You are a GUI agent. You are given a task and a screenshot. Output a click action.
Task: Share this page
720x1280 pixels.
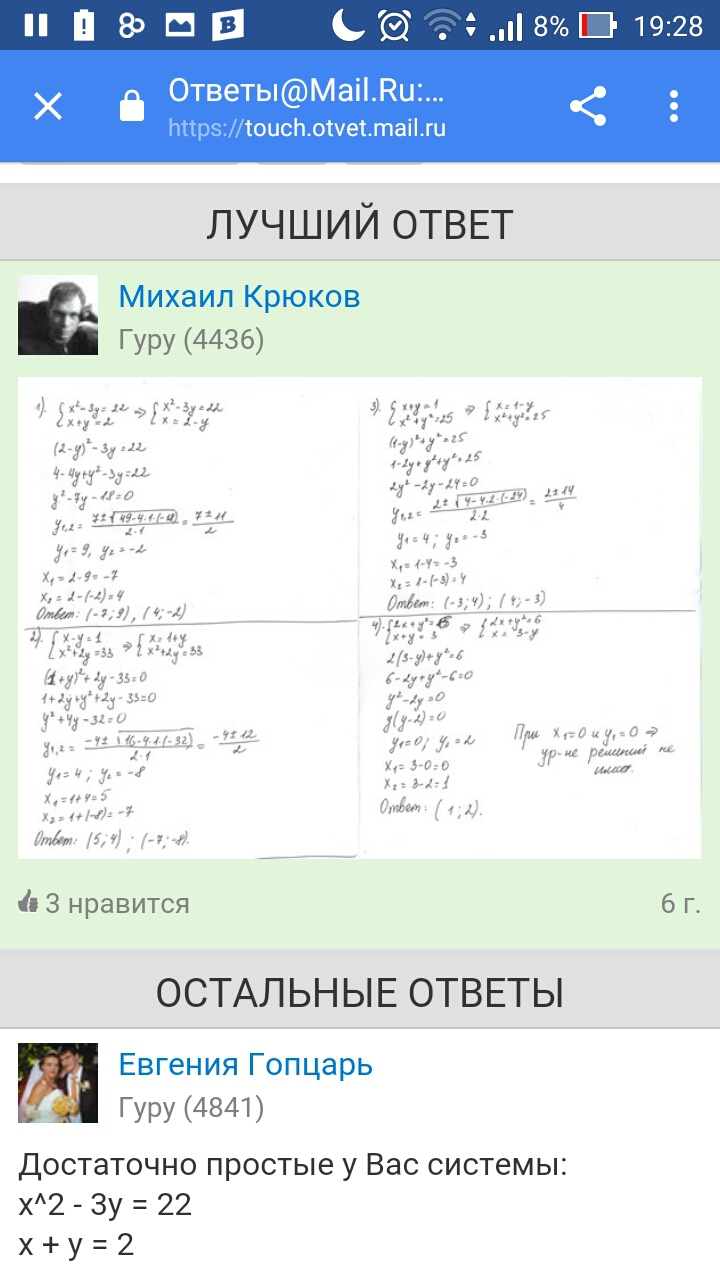click(588, 106)
